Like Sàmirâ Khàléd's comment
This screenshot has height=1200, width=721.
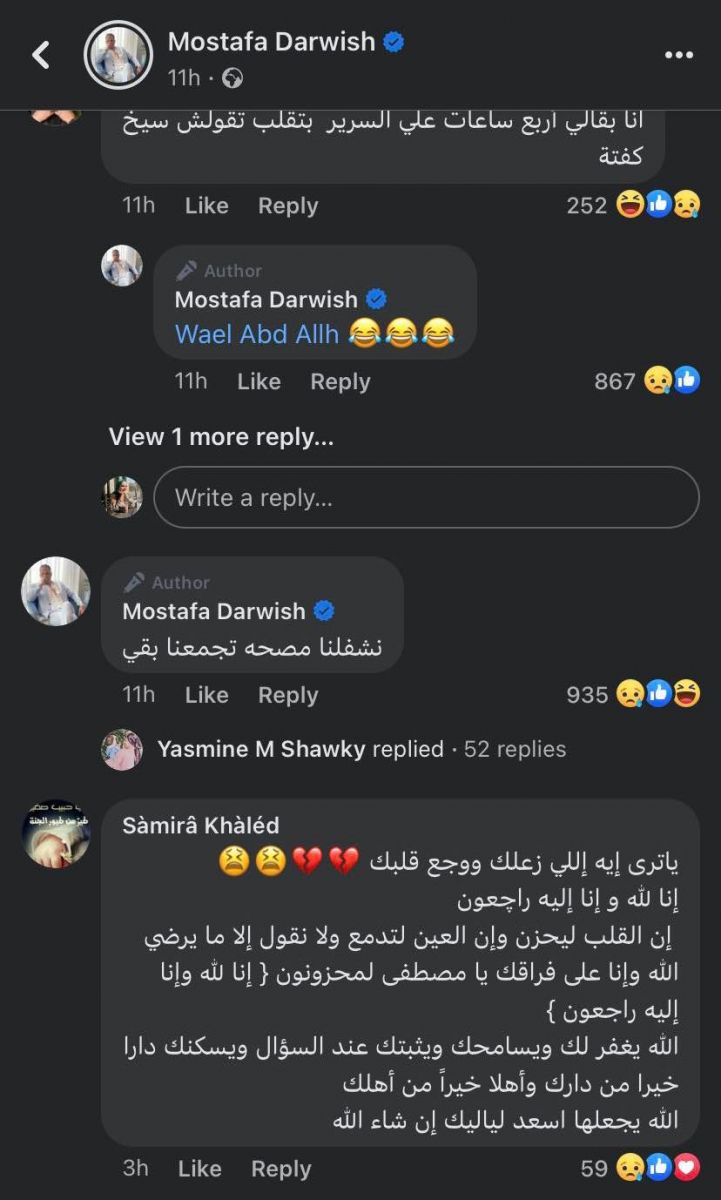tap(199, 1169)
